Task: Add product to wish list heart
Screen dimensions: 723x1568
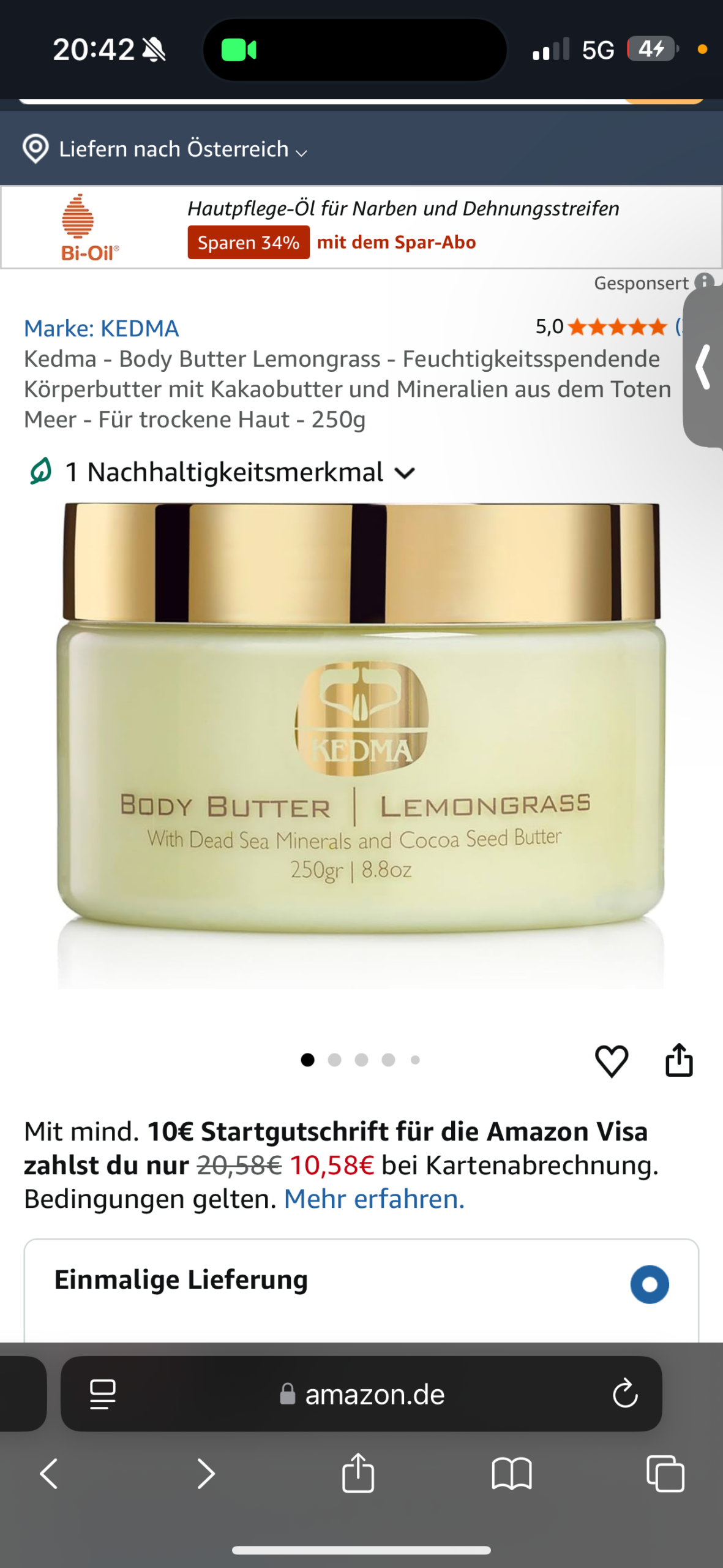Action: 612,1060
